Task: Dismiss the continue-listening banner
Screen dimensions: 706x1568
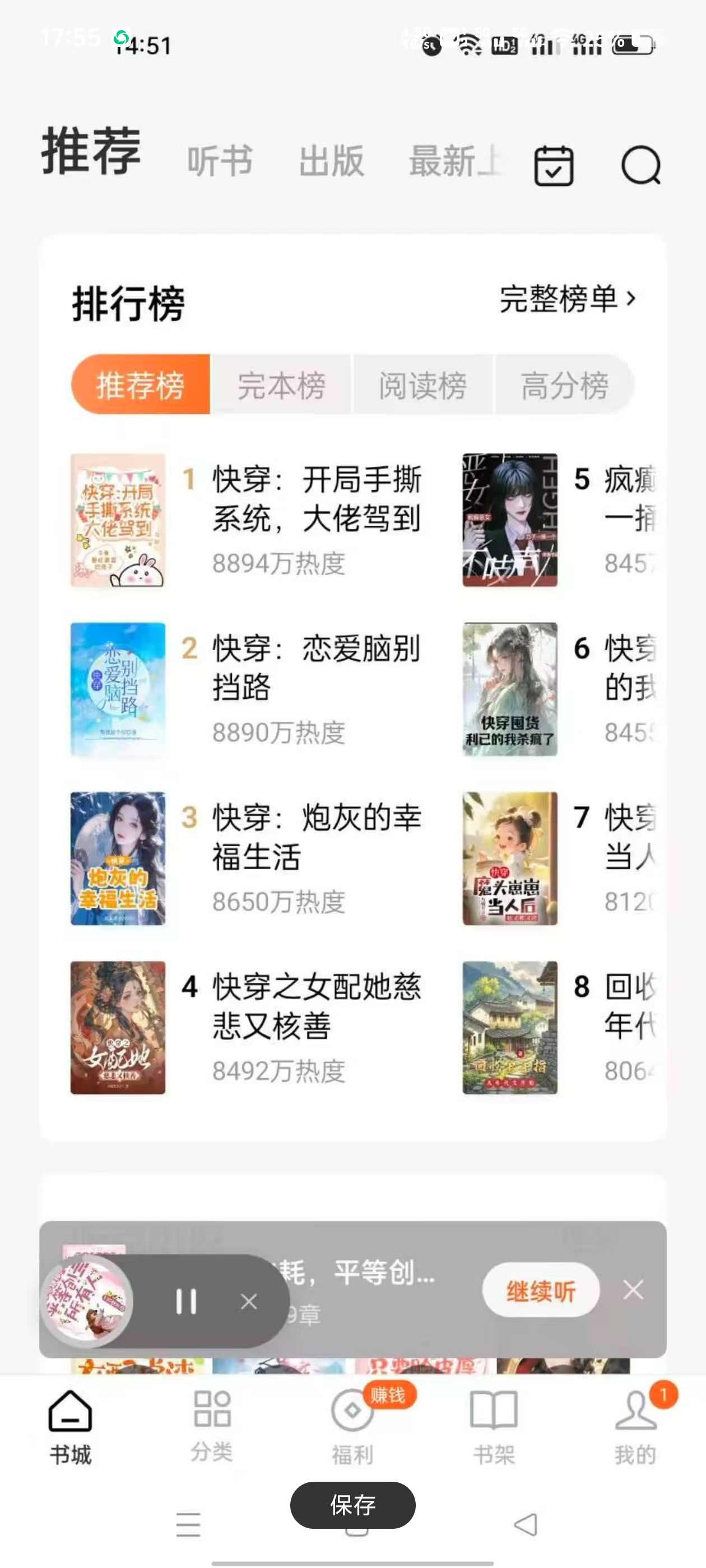Action: (x=633, y=1290)
